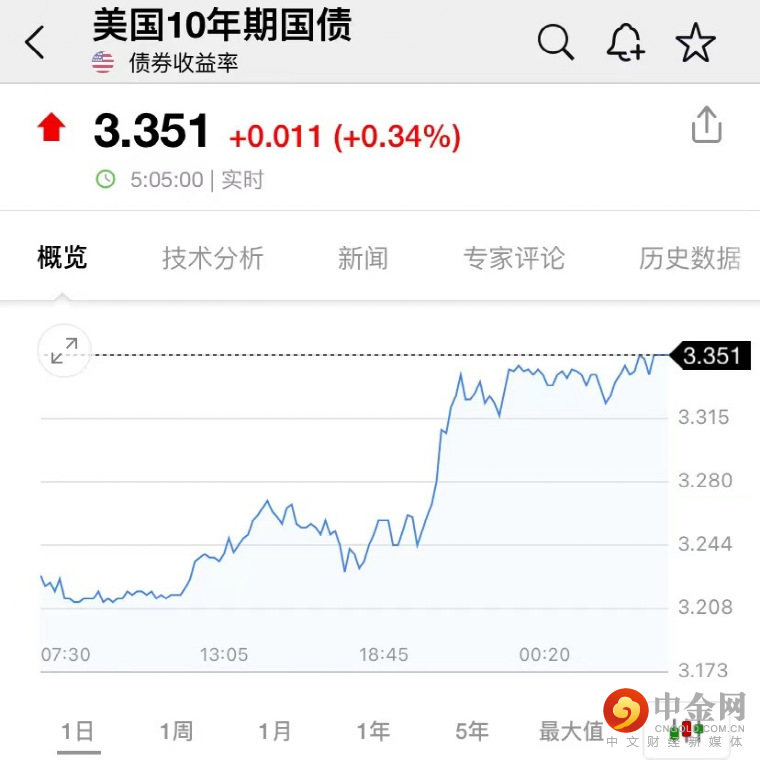760x760 pixels.
Task: Select the 历史数据 tab
Action: [x=690, y=258]
